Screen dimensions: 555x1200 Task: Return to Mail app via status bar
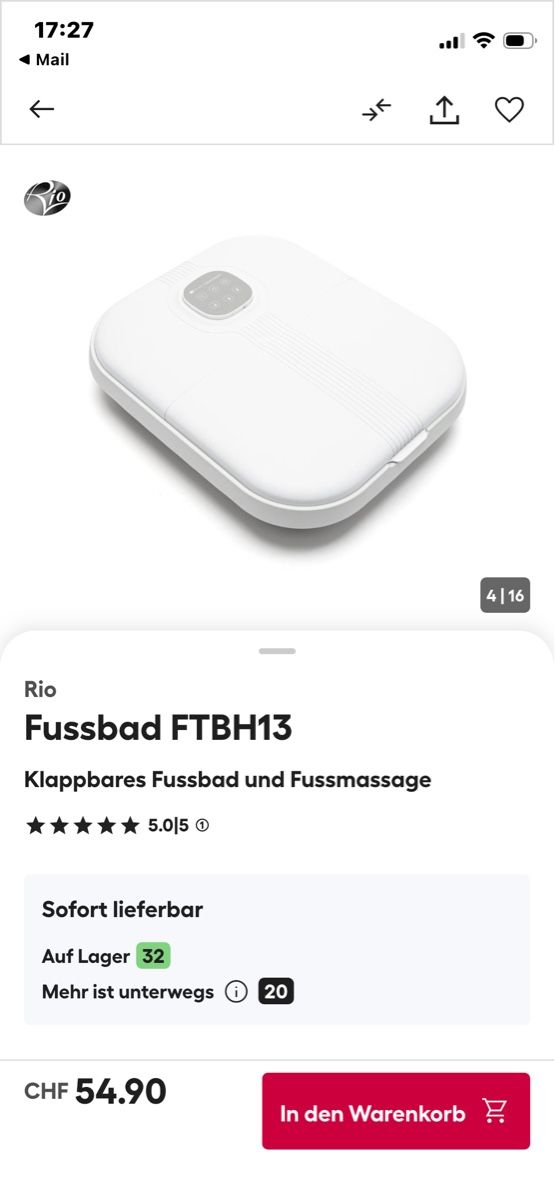44,60
